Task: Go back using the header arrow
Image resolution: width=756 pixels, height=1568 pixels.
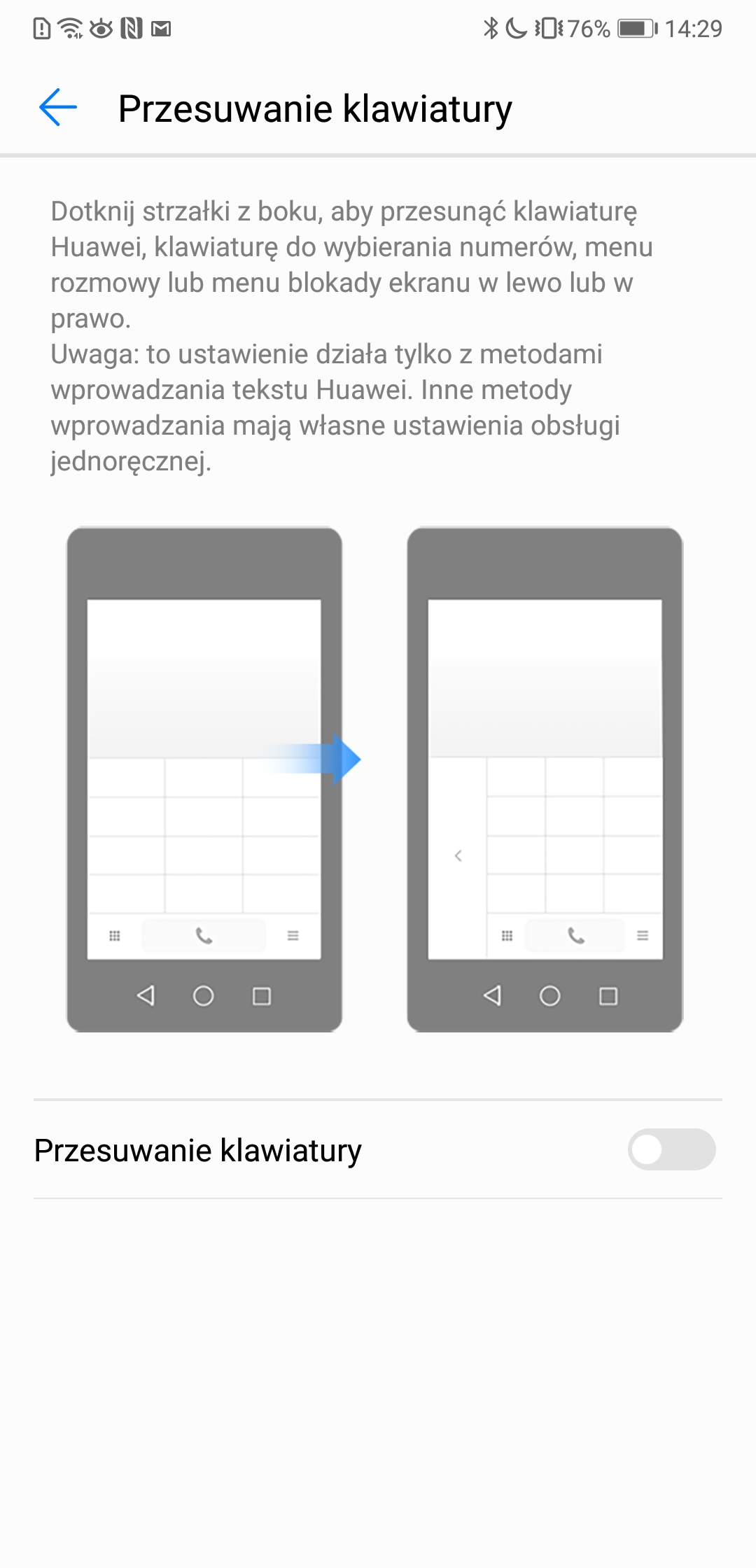Action: click(x=58, y=108)
